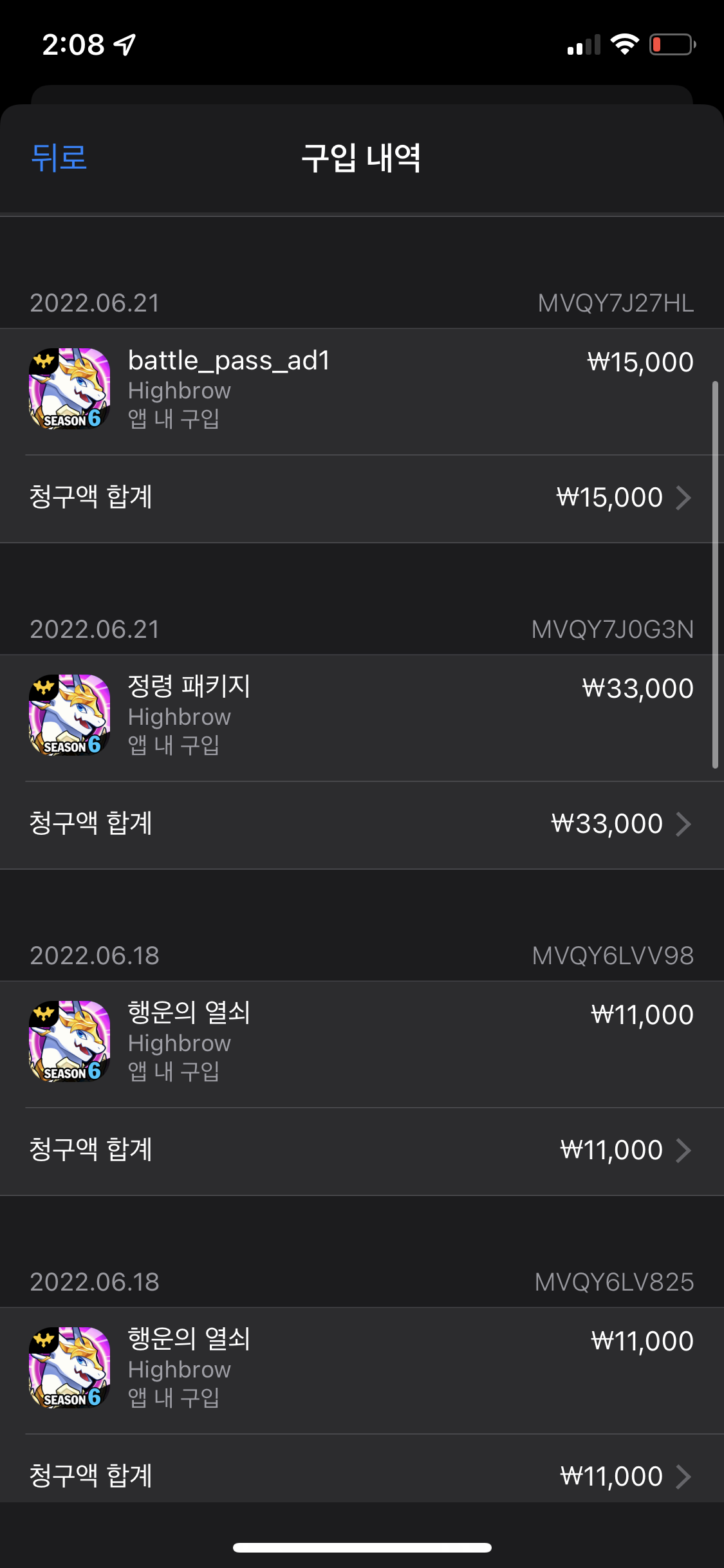724x1568 pixels.
Task: Open the ₩33,000 청구액 합계 row
Action: 362,824
